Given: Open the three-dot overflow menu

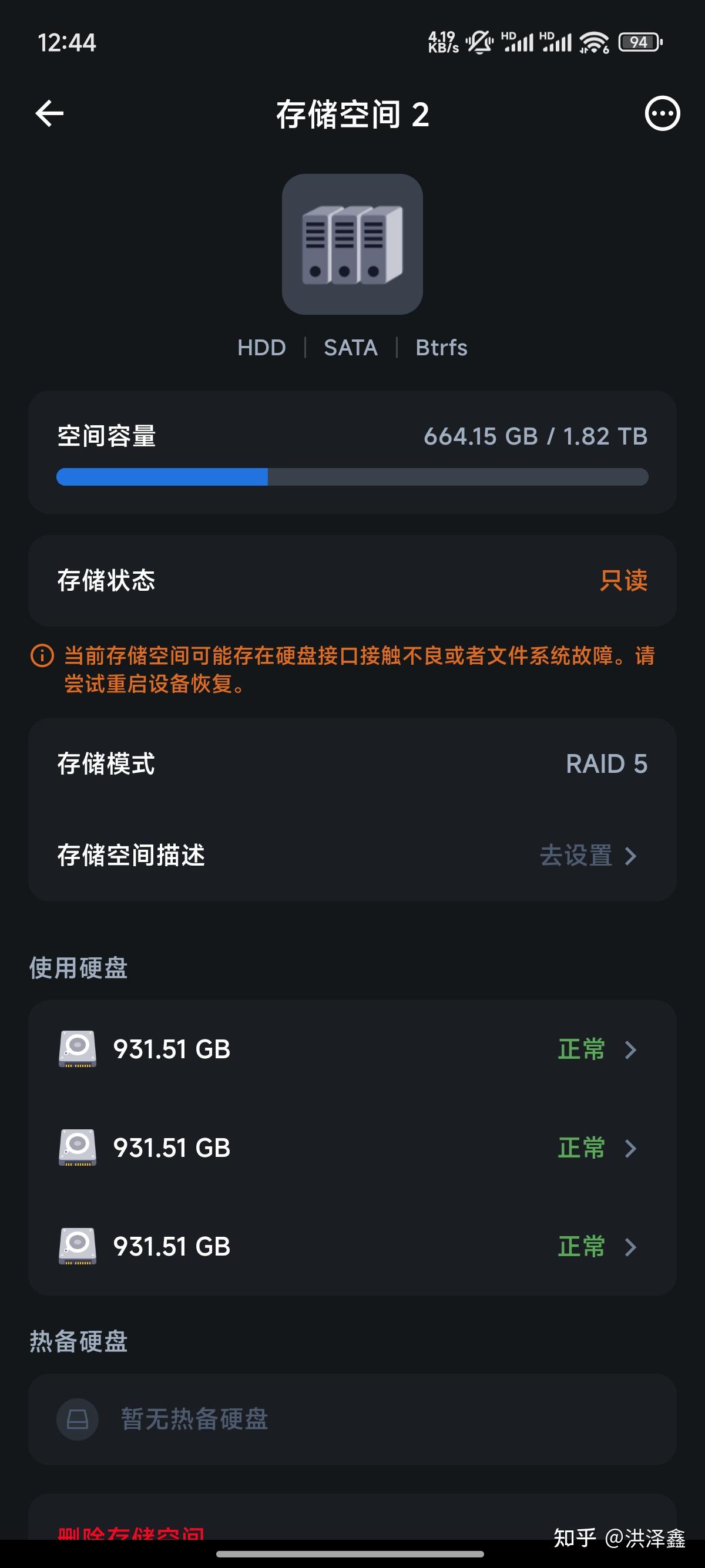Looking at the screenshot, I should coord(661,113).
